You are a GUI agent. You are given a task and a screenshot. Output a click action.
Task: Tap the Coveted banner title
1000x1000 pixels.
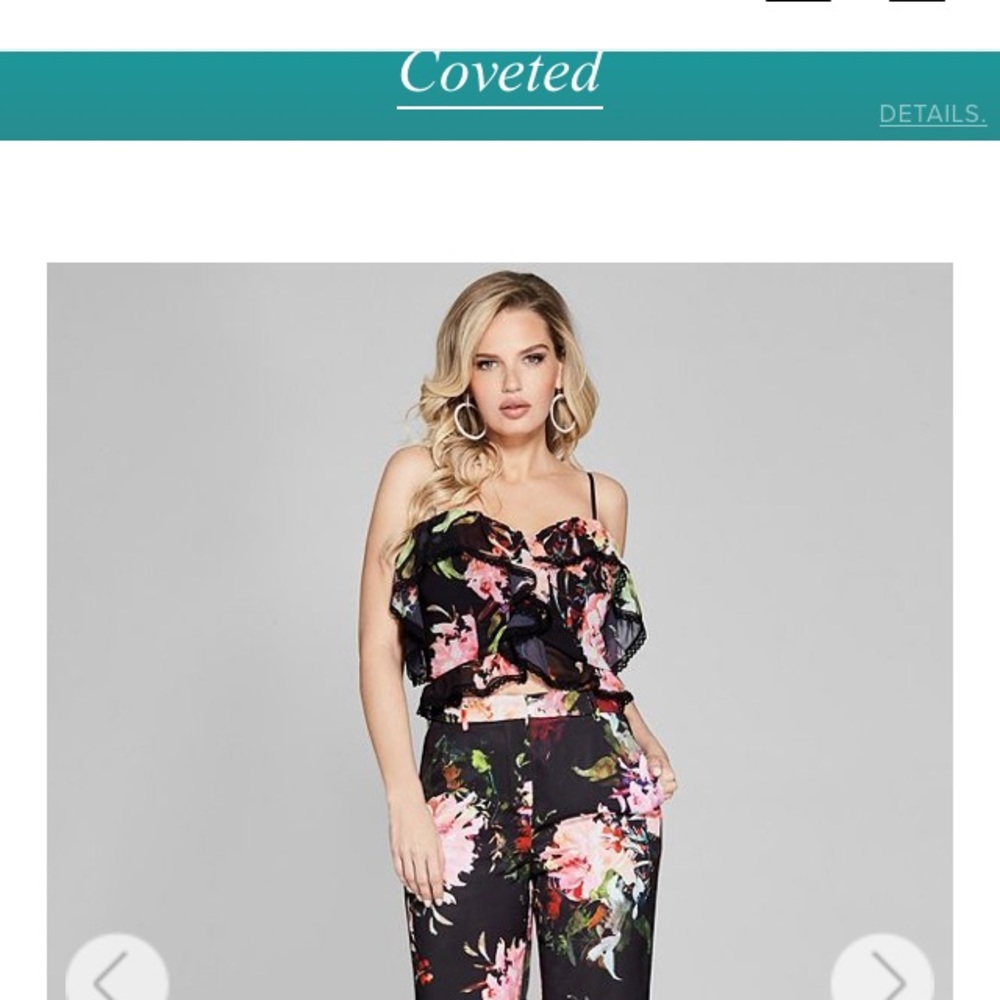(500, 74)
